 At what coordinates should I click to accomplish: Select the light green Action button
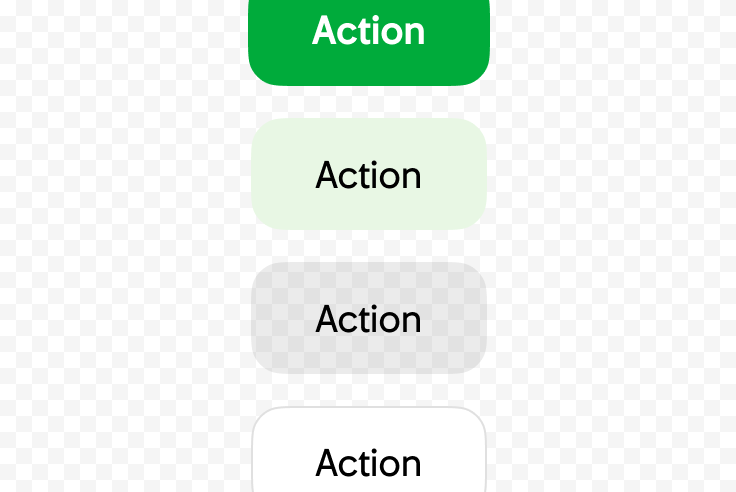[368, 174]
